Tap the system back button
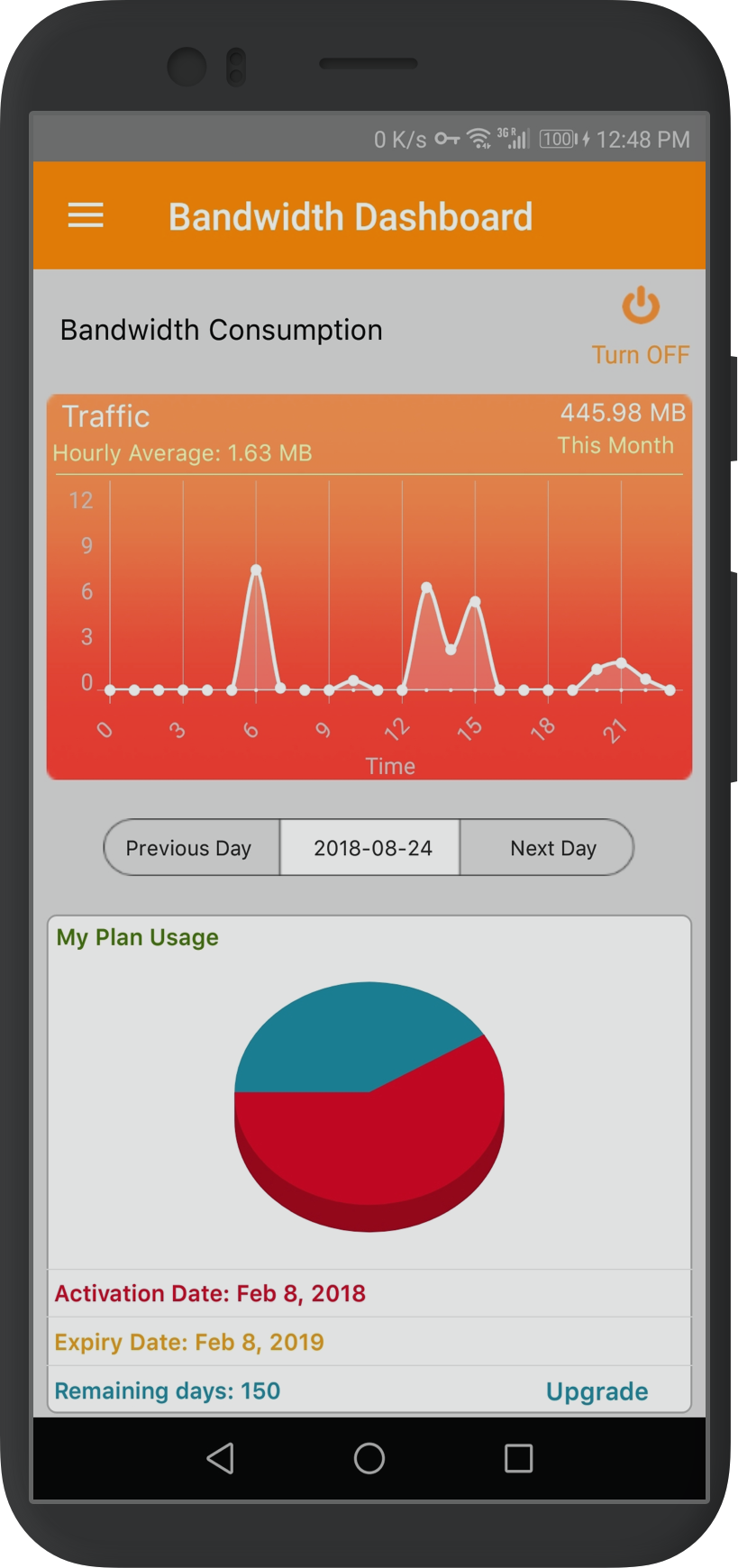738x1568 pixels. 221,1458
